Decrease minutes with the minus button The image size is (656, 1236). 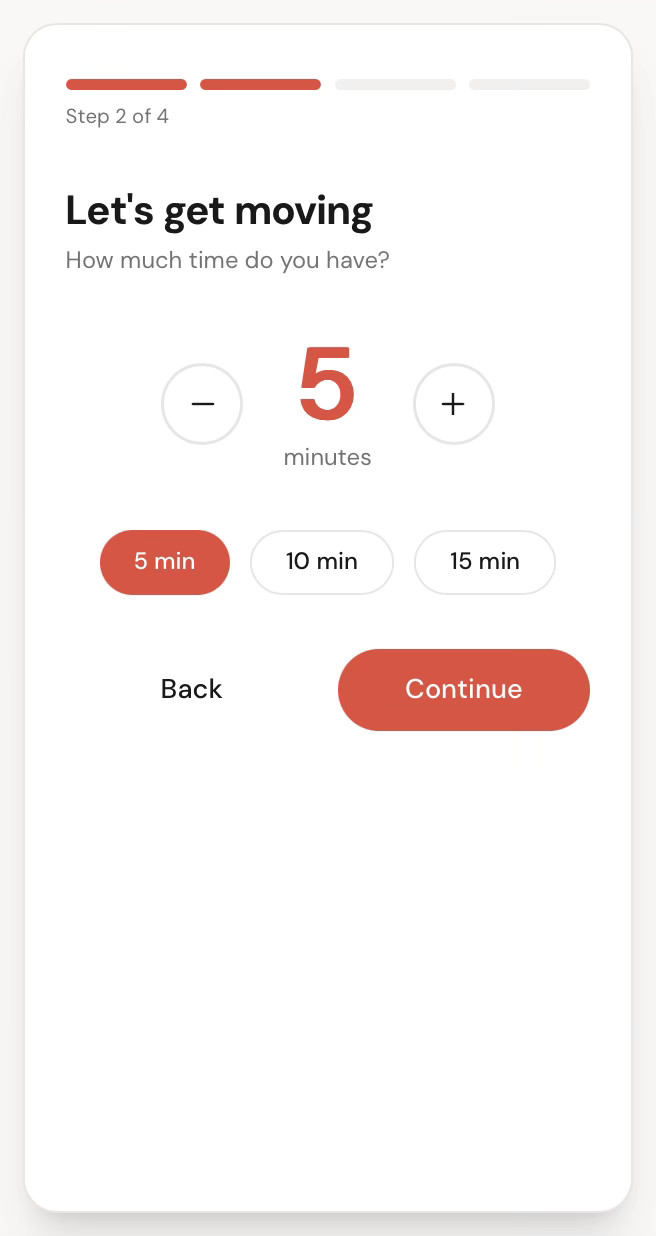(202, 404)
